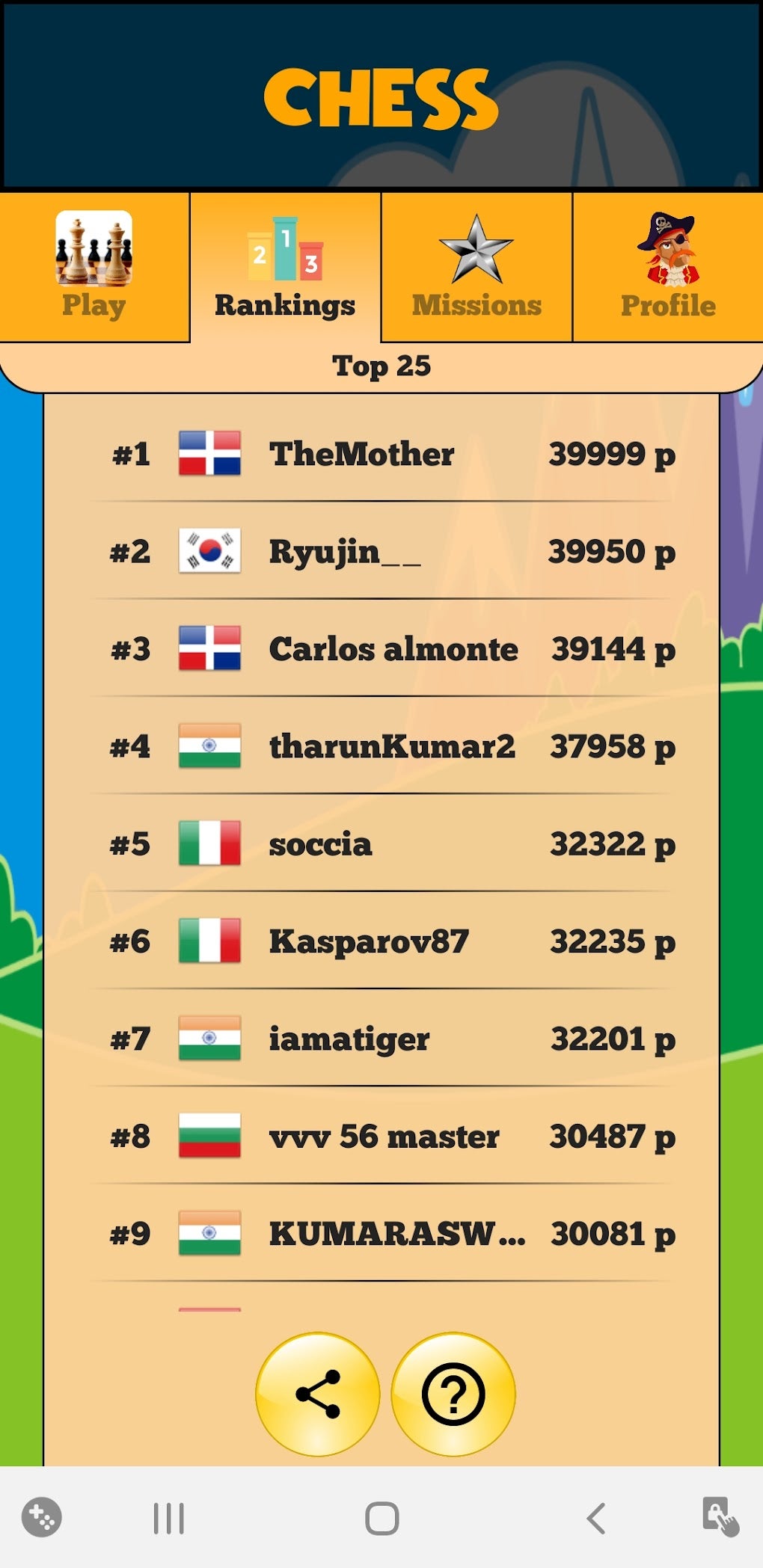Tap the KUMARASW... ranking row
The width and height of the screenshot is (763, 1568).
[x=381, y=1234]
